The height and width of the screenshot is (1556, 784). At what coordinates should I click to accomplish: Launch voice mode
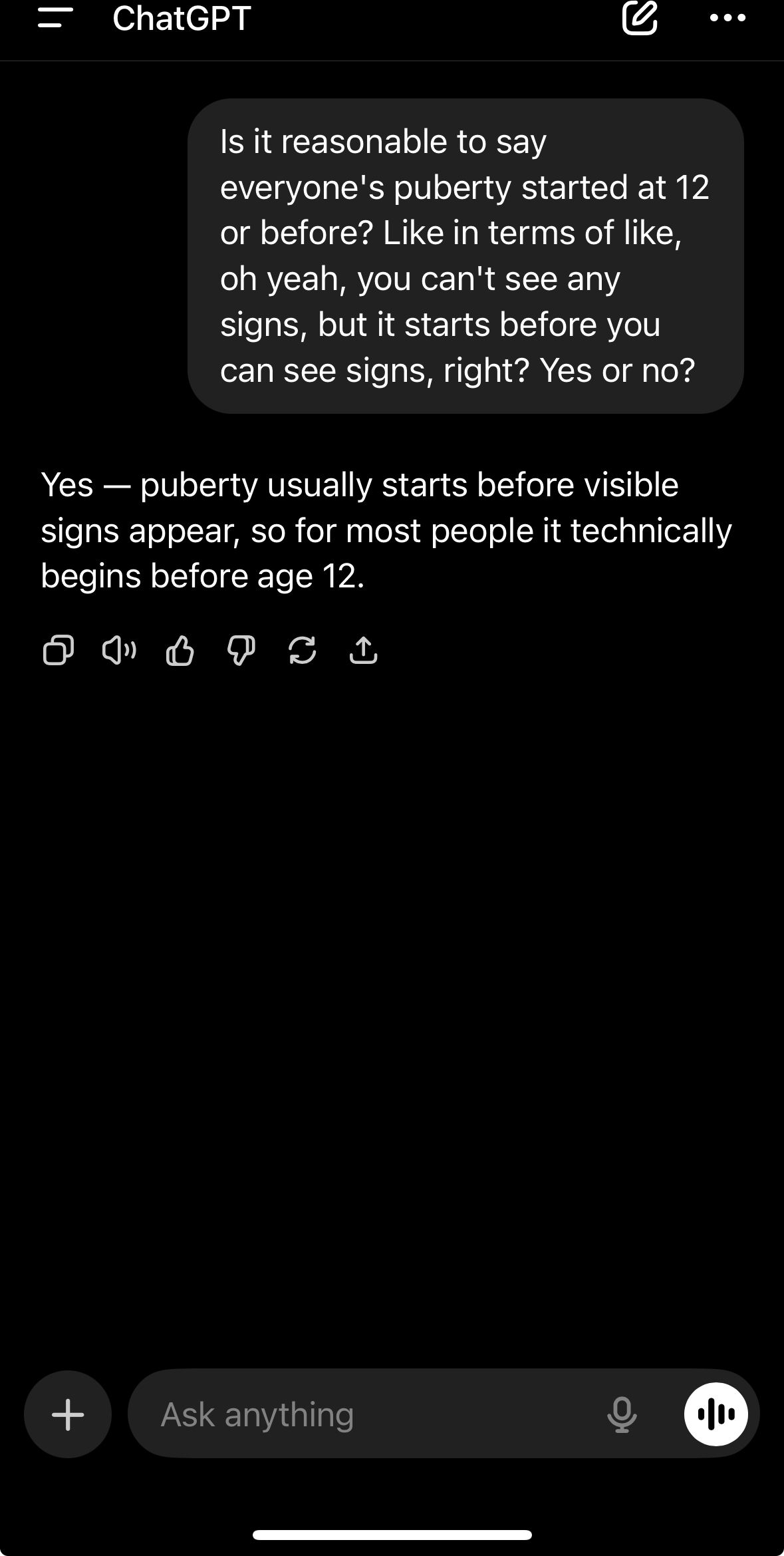(716, 1414)
